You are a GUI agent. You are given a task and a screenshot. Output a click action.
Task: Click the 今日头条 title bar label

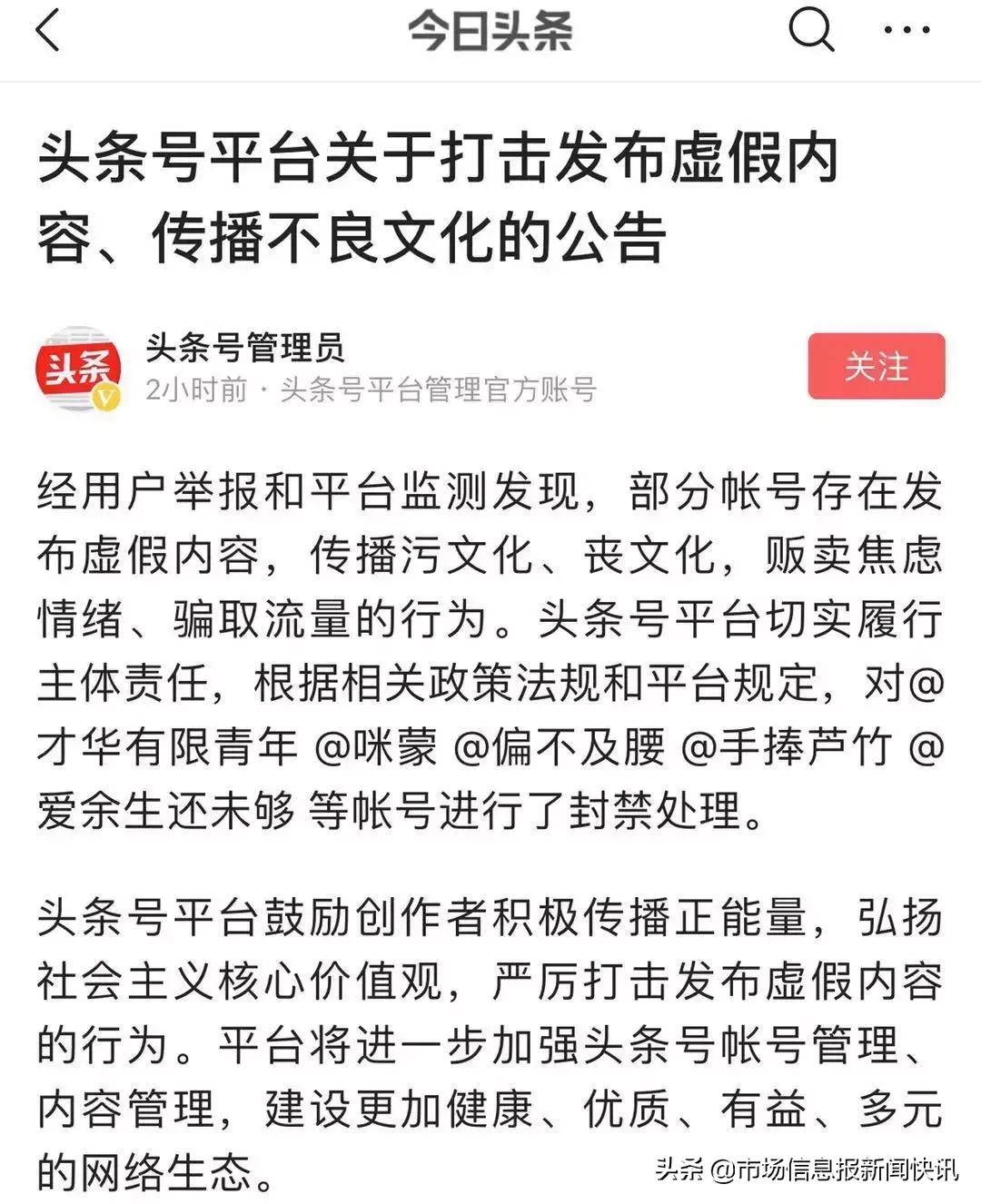(x=490, y=31)
